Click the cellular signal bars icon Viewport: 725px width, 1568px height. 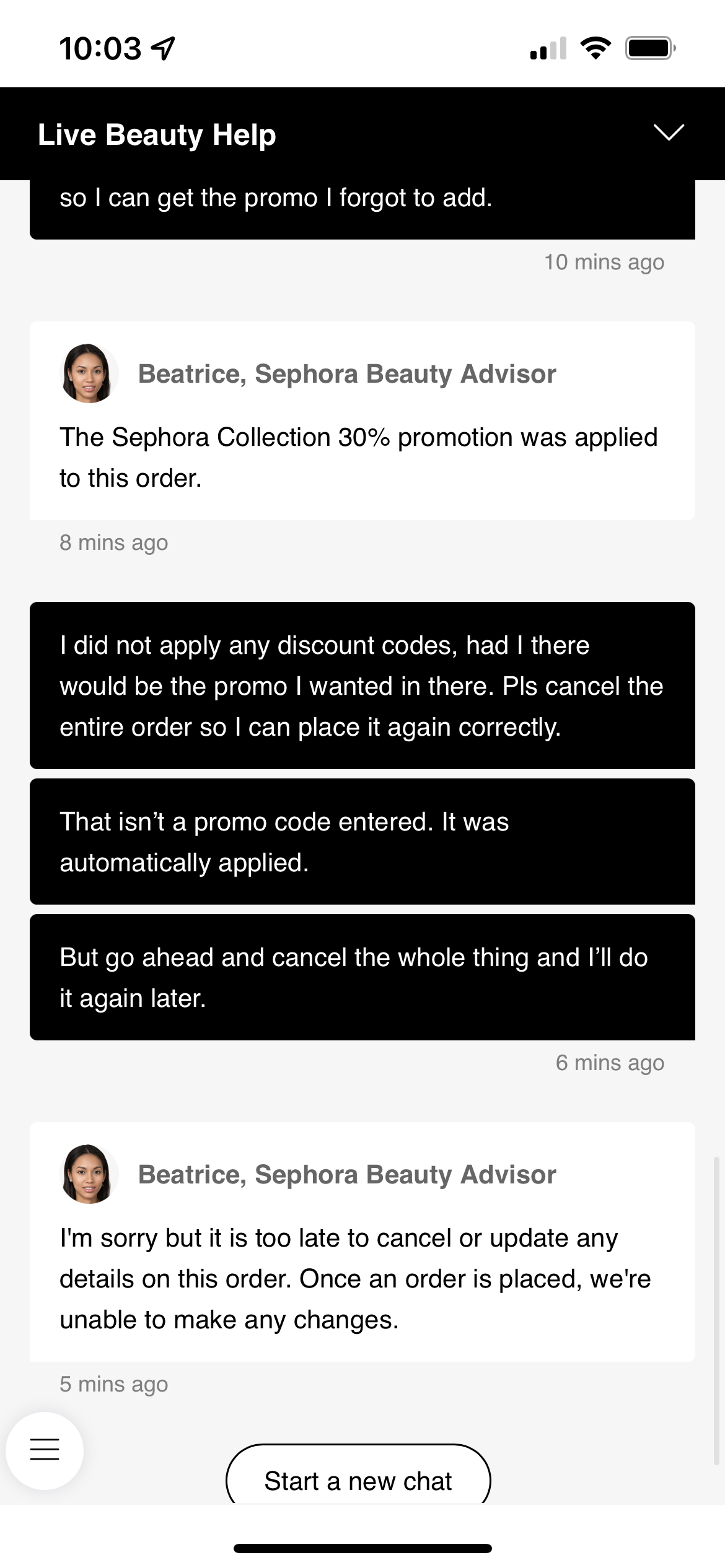[x=548, y=49]
